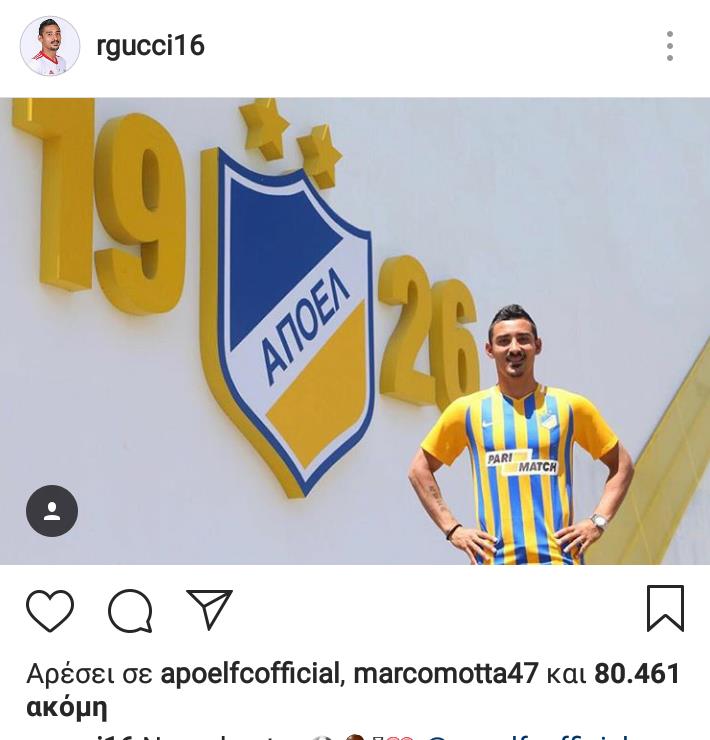710x740 pixels.
Task: Open marcomotta47 from the likes line
Action: (445, 674)
